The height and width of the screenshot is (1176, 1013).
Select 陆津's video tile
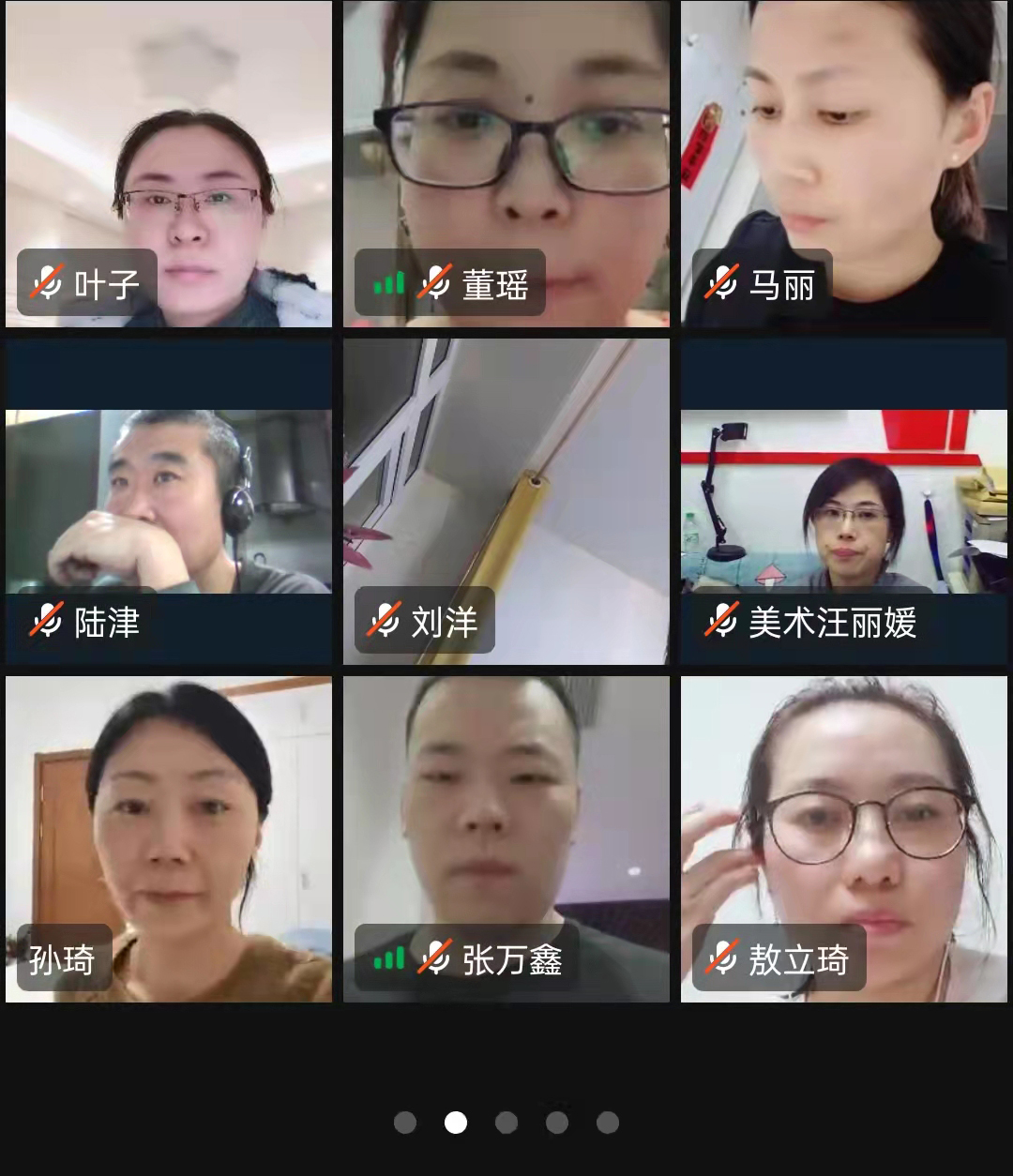click(169, 502)
